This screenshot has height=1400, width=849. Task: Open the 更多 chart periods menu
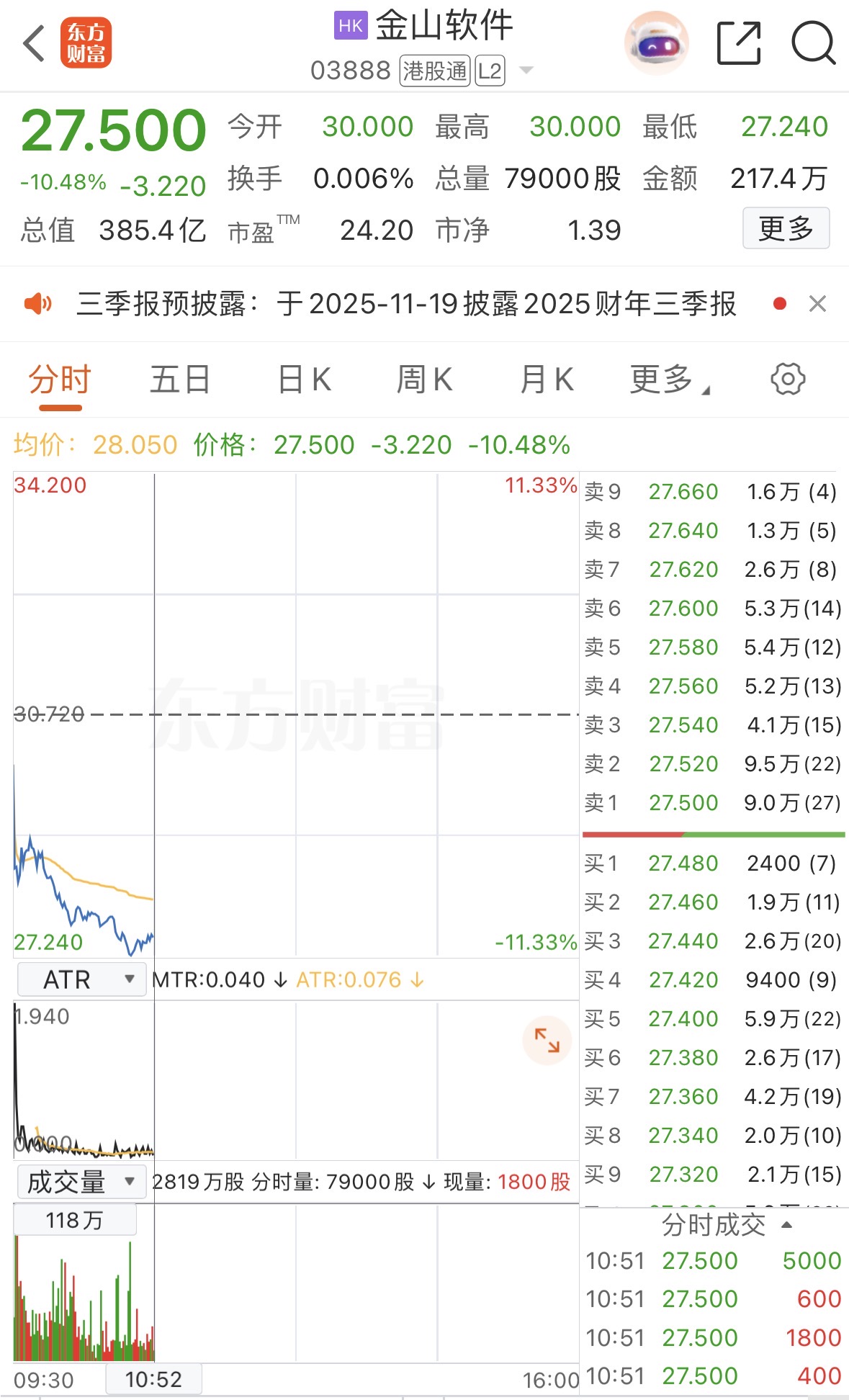668,380
